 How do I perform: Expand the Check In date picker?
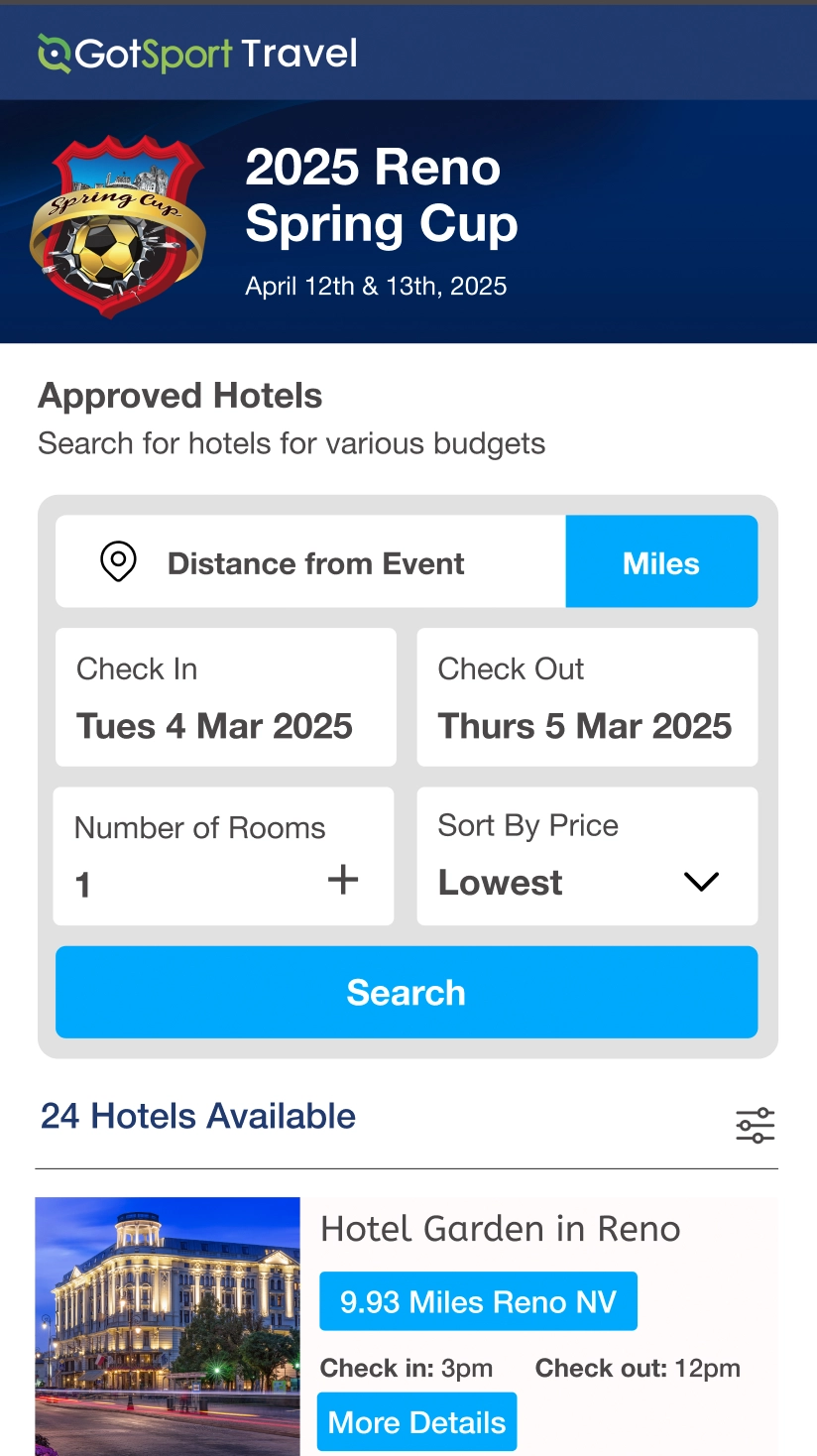pyautogui.click(x=225, y=696)
